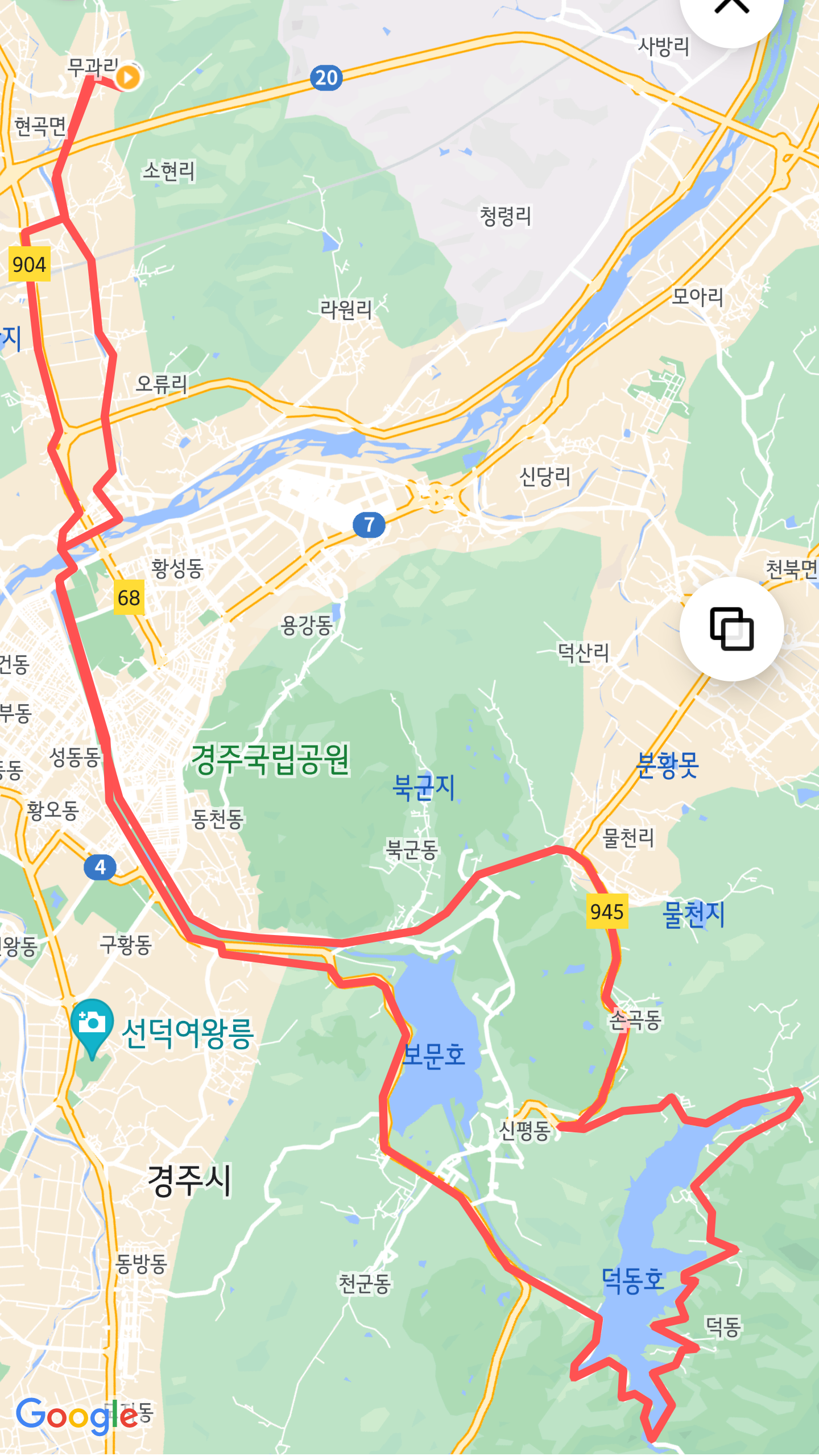Tap the orange route start marker
This screenshot has height=1456, width=819.
click(x=129, y=76)
